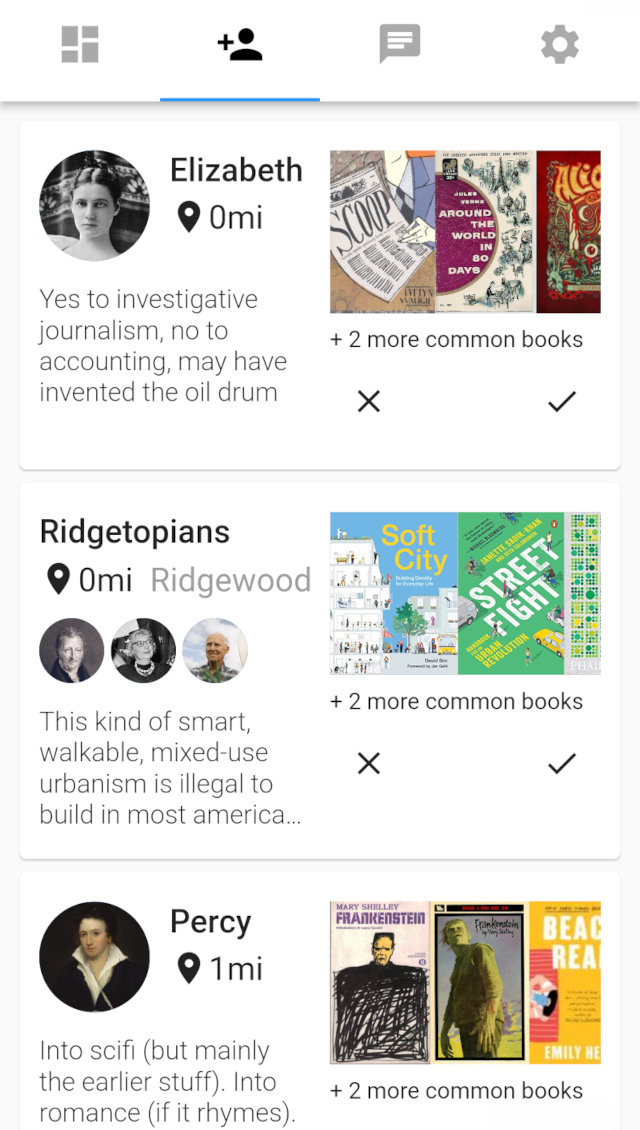Accept Elizabeth's match with the checkmark

(x=562, y=401)
